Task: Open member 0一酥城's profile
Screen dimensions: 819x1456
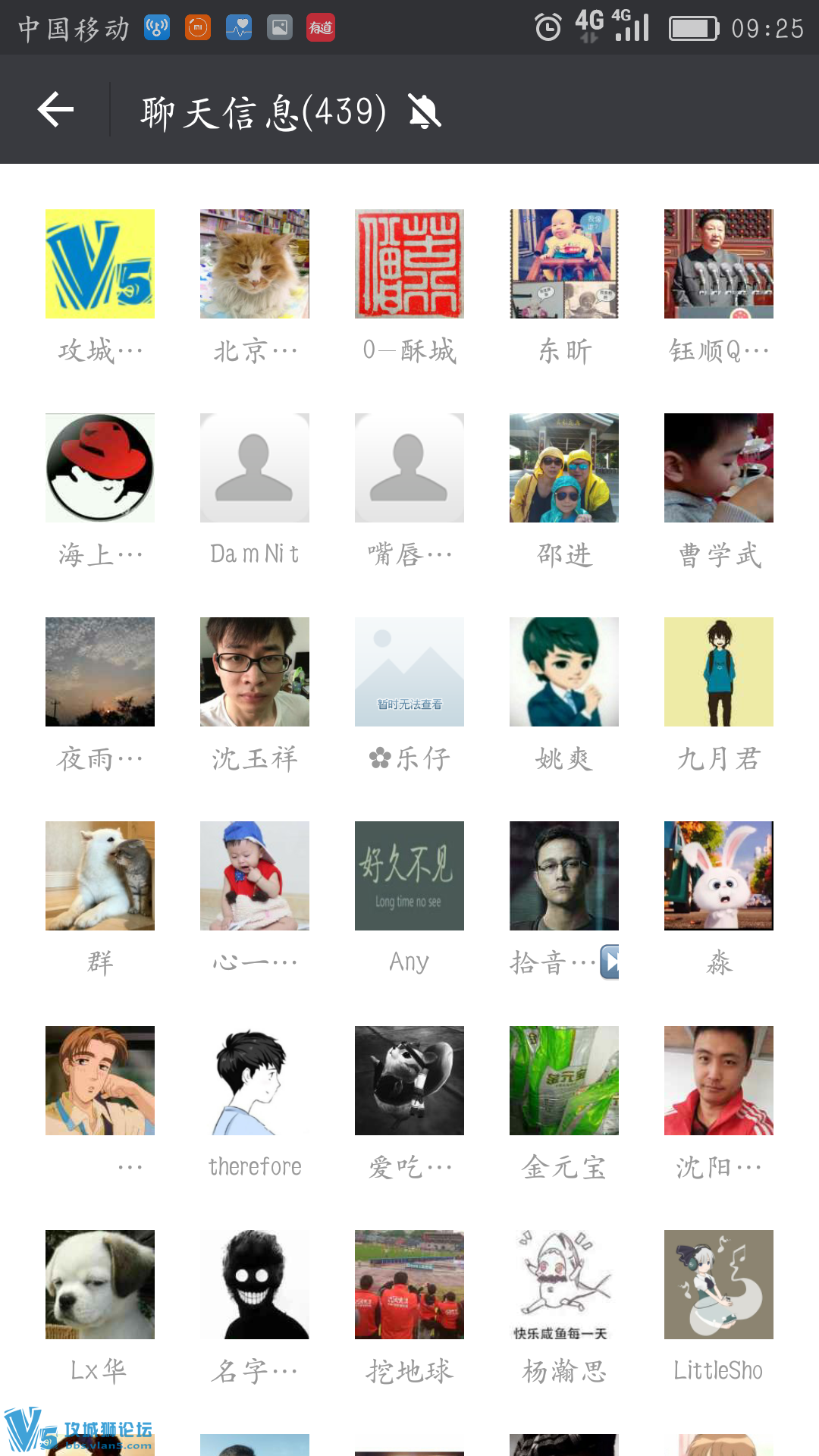Action: (409, 264)
